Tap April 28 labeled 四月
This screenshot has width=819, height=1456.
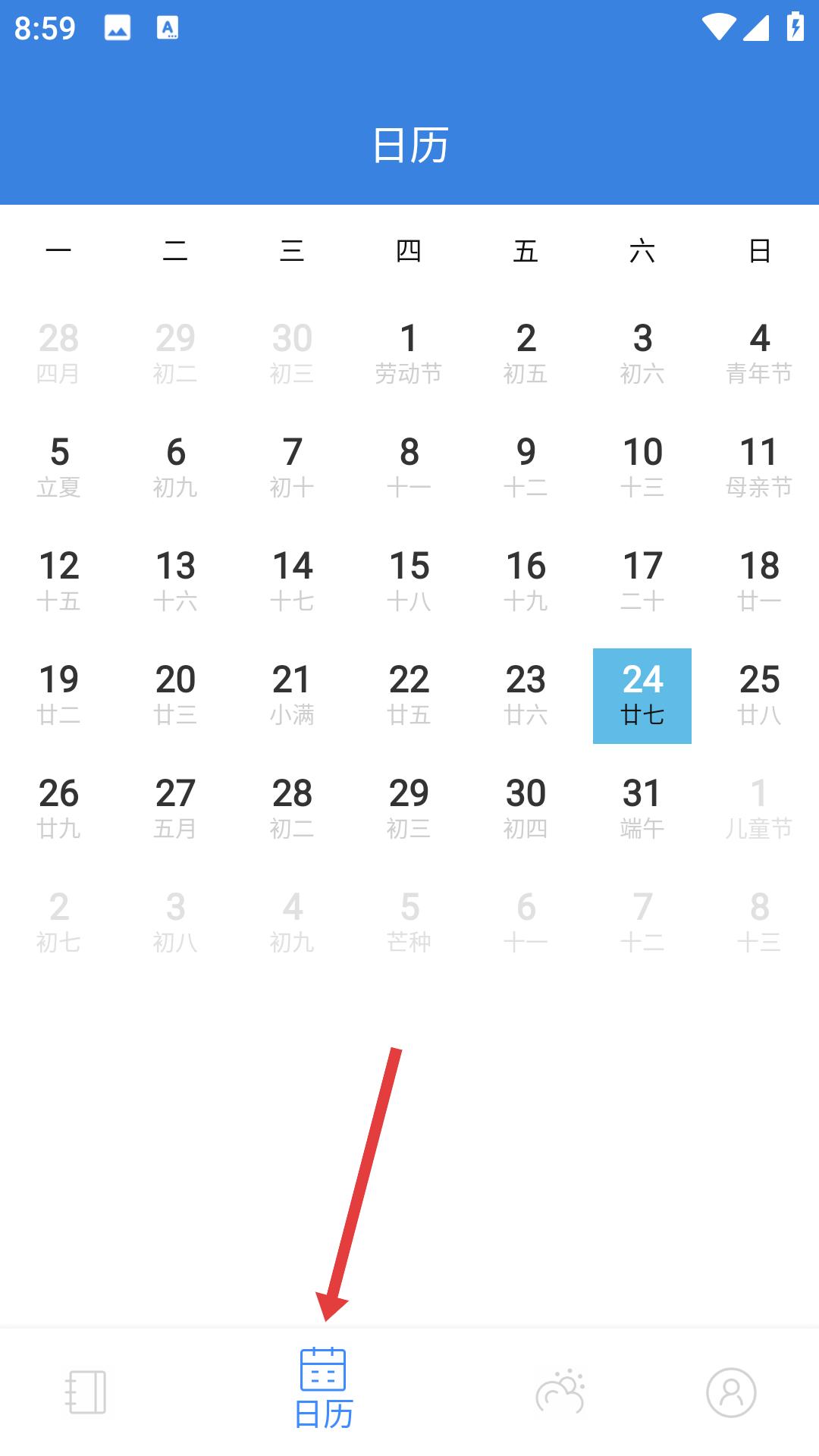pos(58,353)
